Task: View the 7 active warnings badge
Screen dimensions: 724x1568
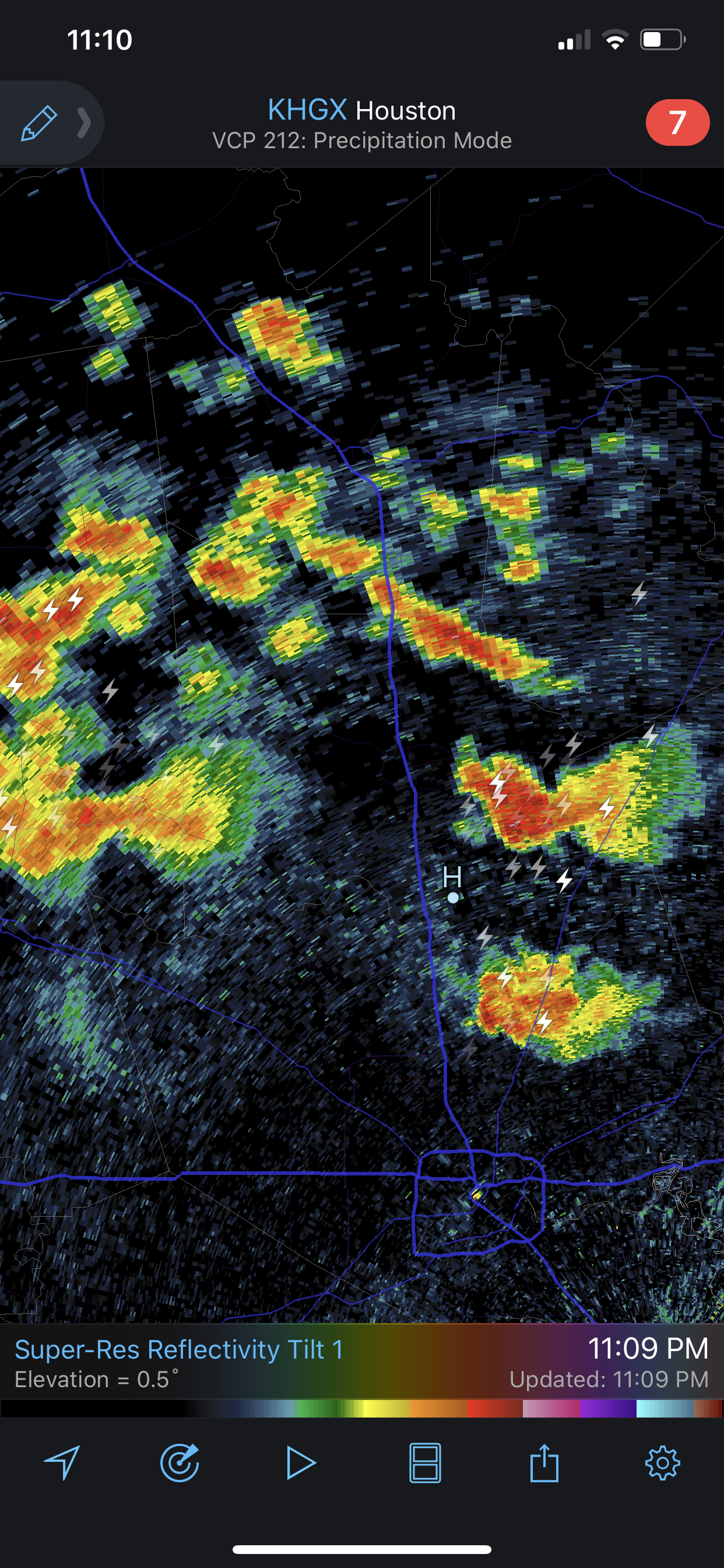Action: coord(677,123)
